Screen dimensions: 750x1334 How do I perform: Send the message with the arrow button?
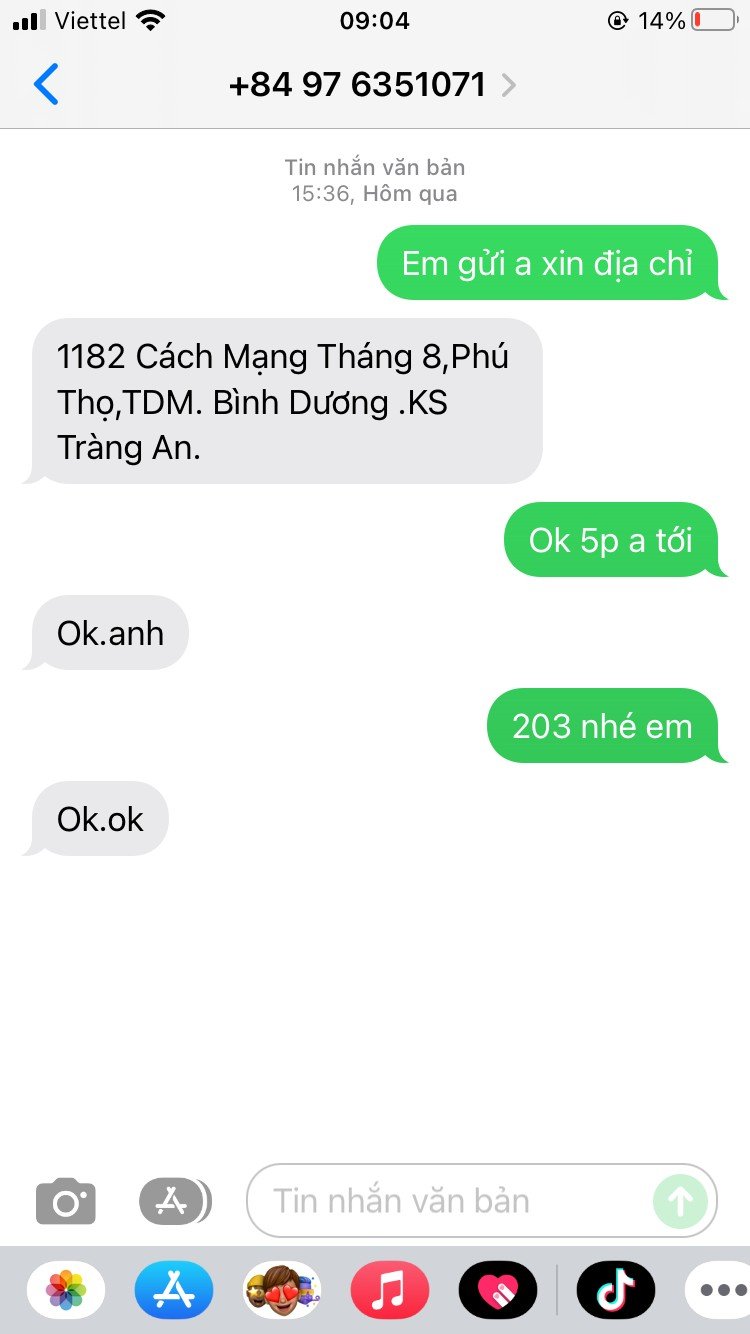[680, 1201]
